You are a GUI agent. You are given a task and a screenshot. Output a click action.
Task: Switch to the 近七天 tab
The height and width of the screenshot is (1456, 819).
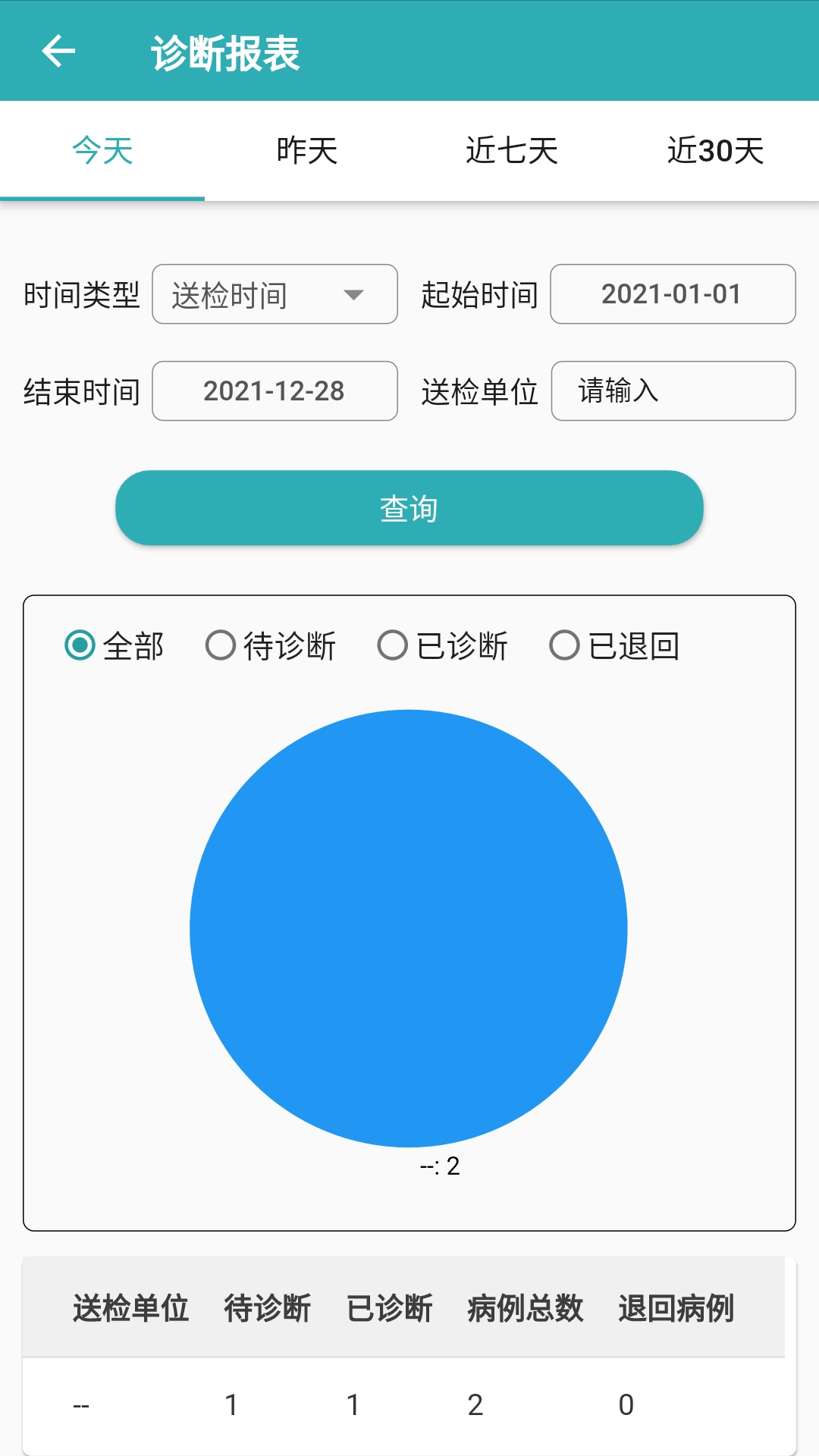[x=512, y=151]
